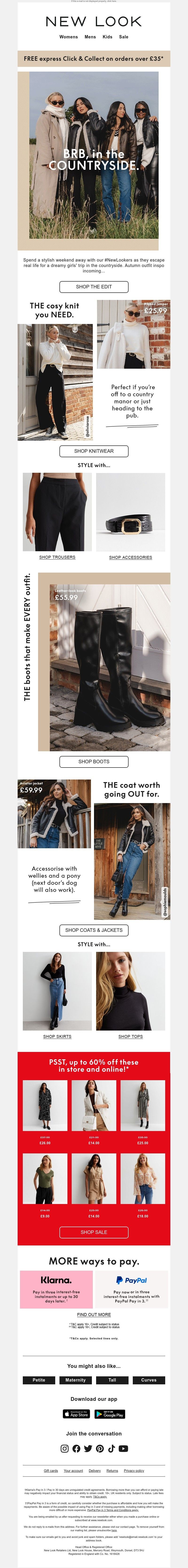Select the Maternity category button
The width and height of the screenshot is (188, 1568).
75,1380
